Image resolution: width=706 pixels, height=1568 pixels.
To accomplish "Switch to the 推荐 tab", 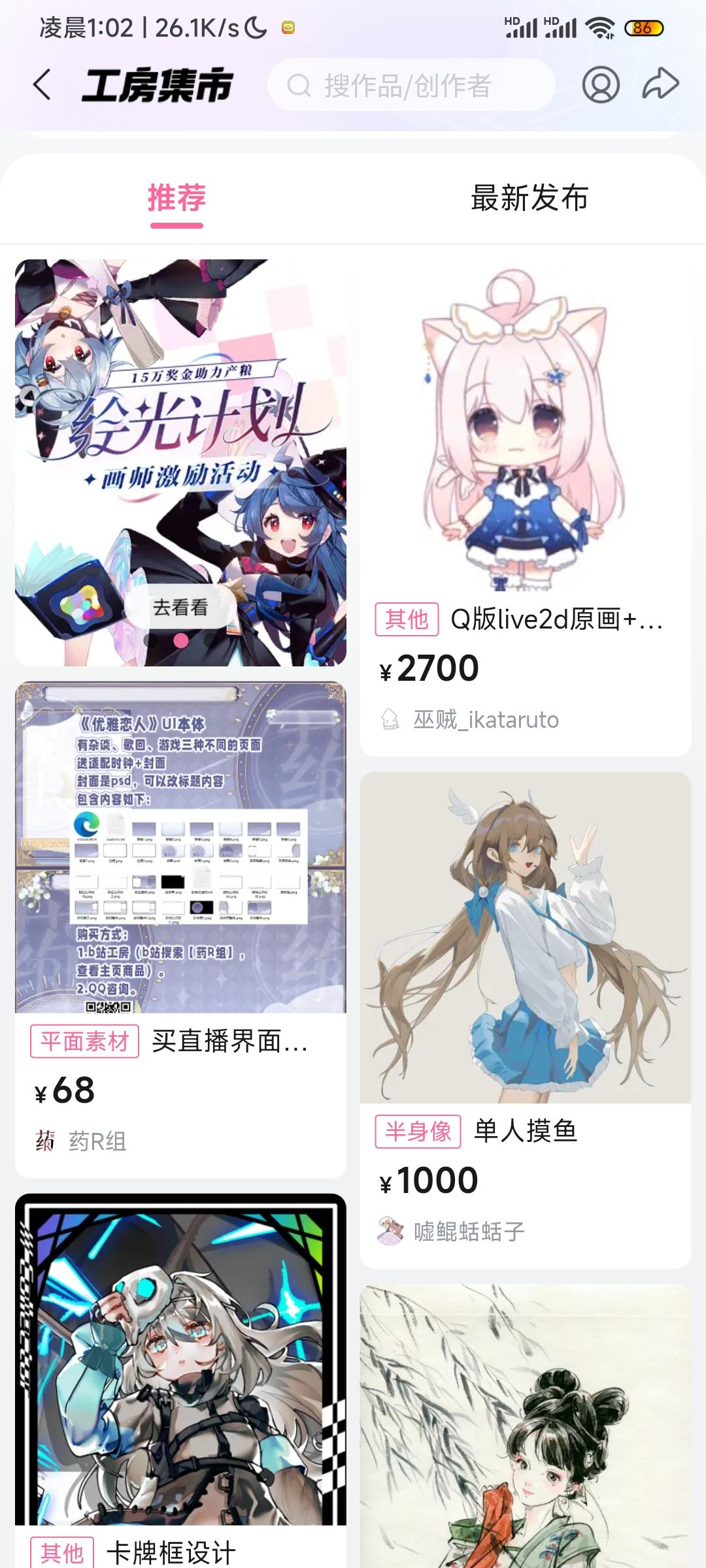I will coord(176,198).
